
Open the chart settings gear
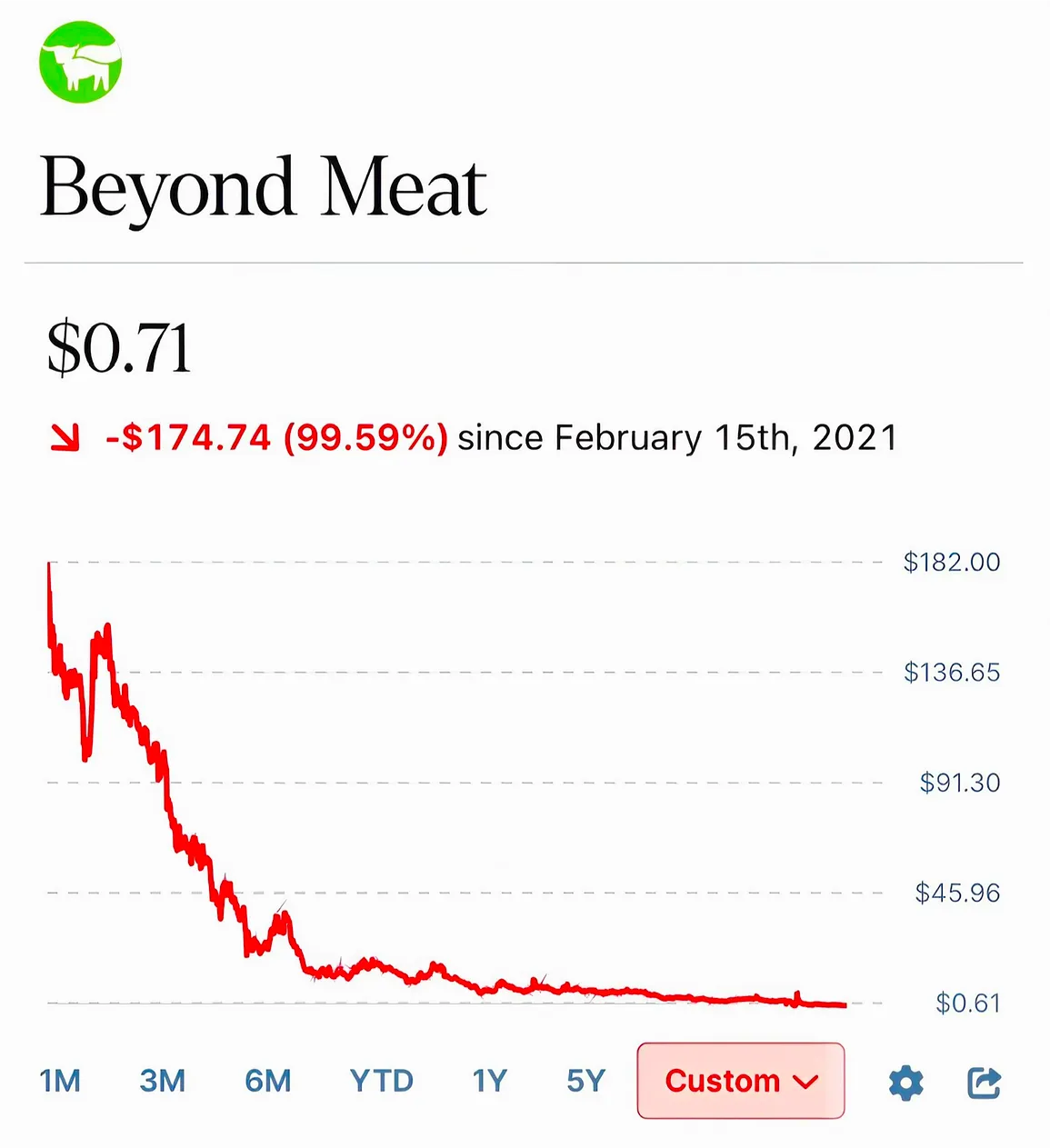point(905,1082)
